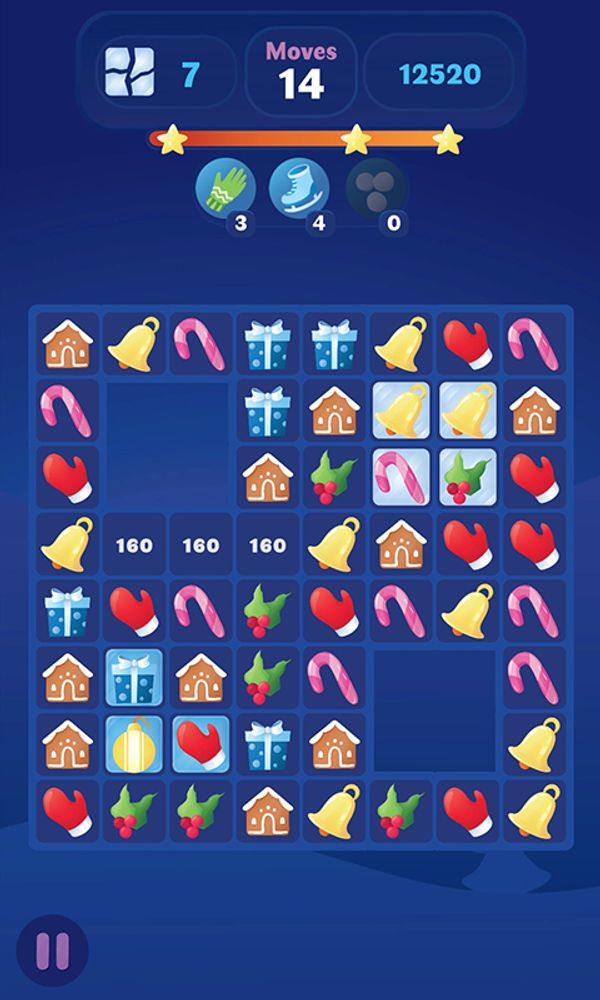Use the ice skate booster

tap(299, 187)
